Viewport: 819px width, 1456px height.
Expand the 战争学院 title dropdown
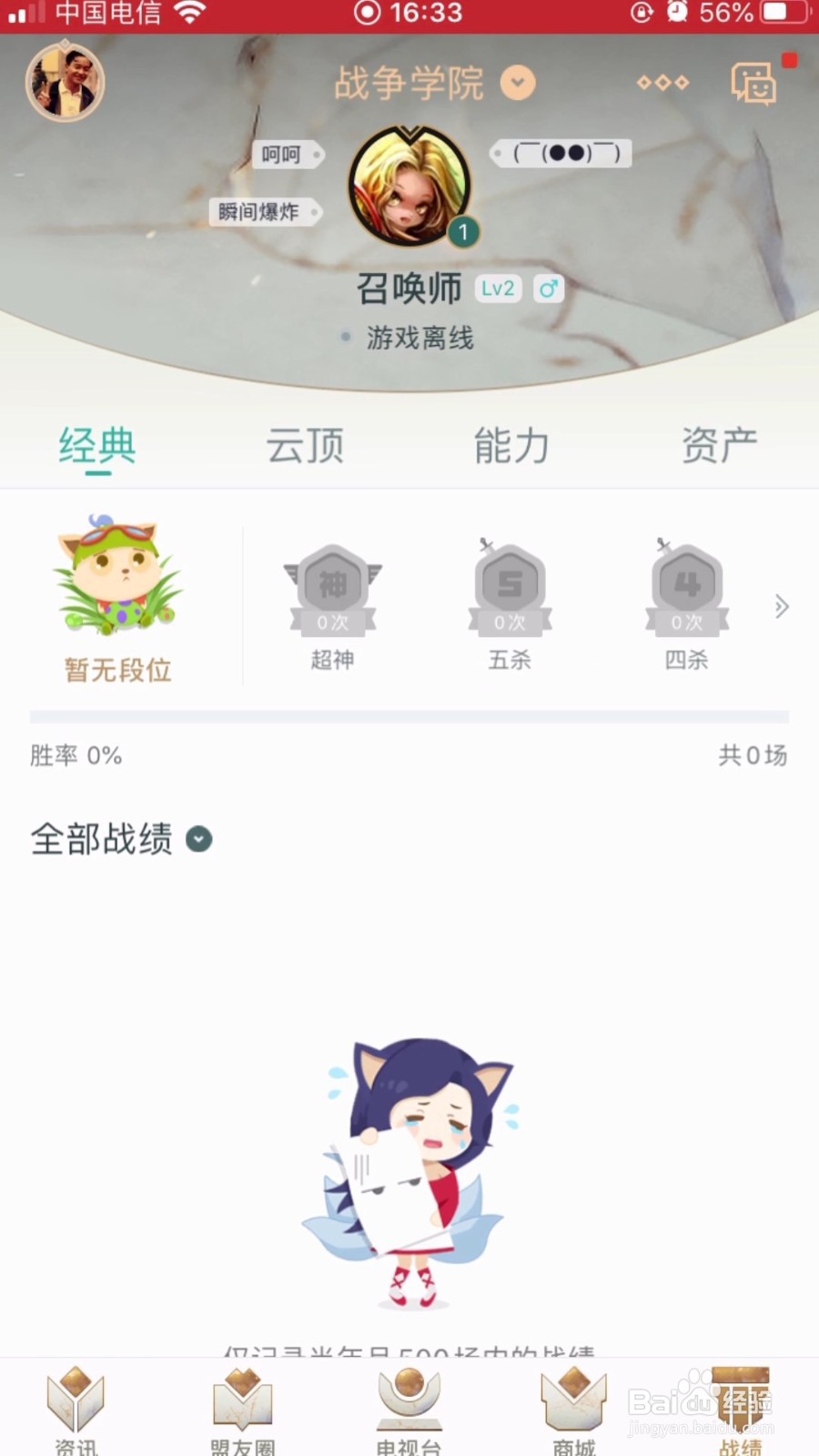pyautogui.click(x=517, y=84)
